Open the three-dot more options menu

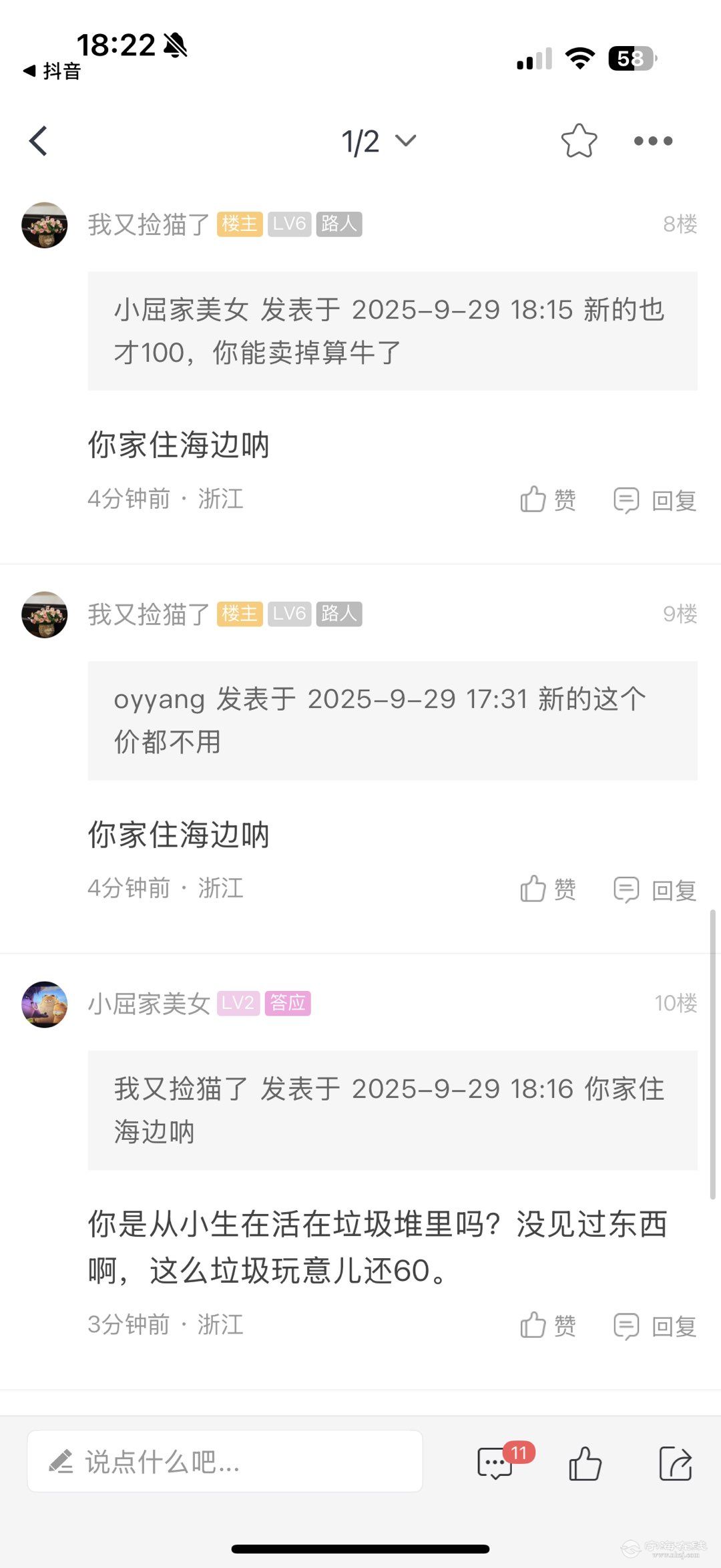(x=653, y=141)
